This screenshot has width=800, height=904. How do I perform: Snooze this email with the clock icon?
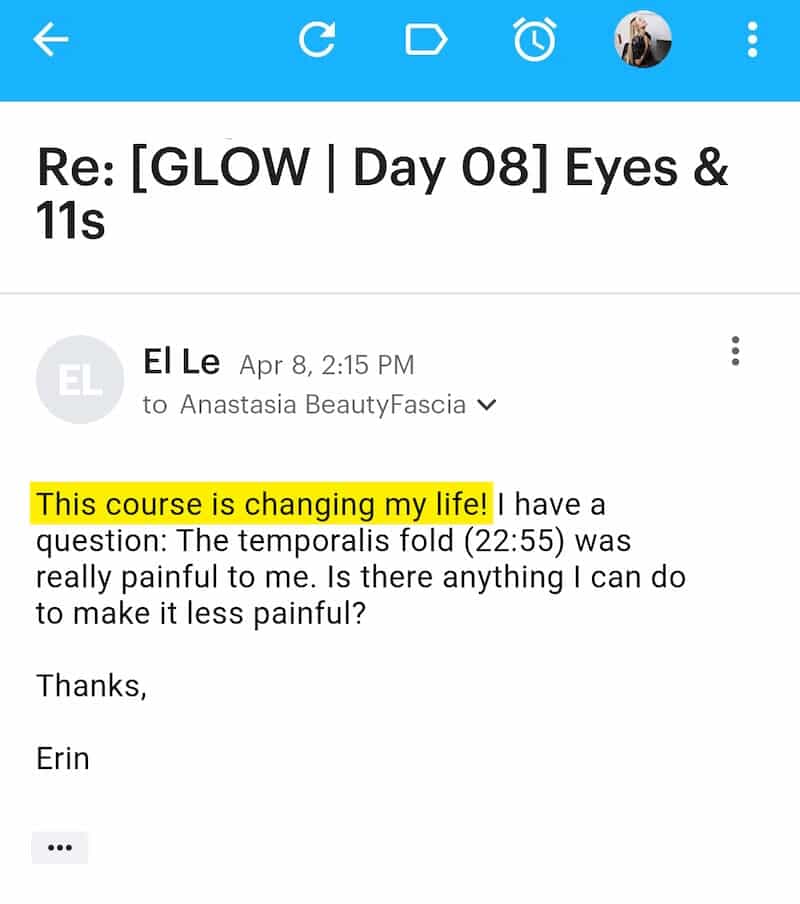coord(534,40)
